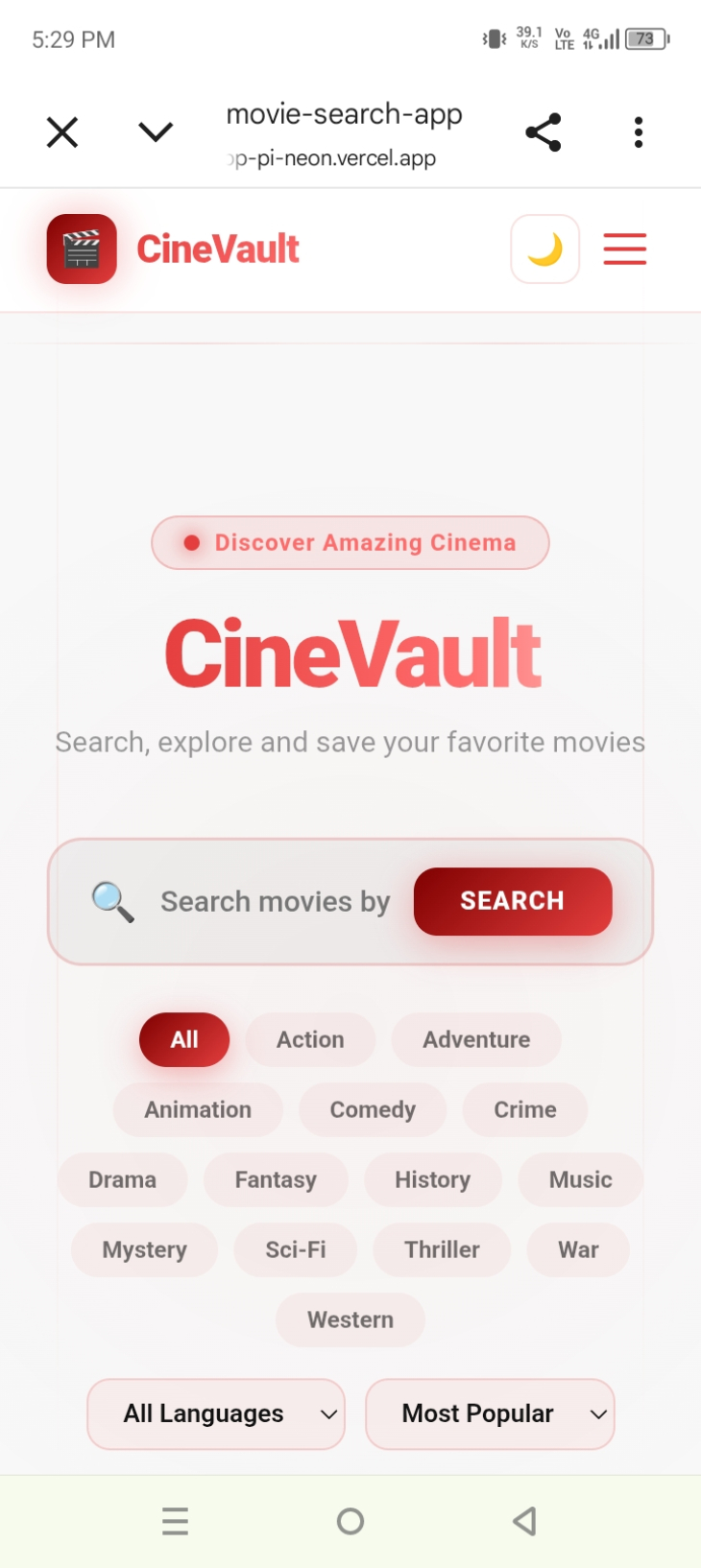Filter movies by Comedy
This screenshot has width=701, height=1568.
pyautogui.click(x=373, y=1109)
